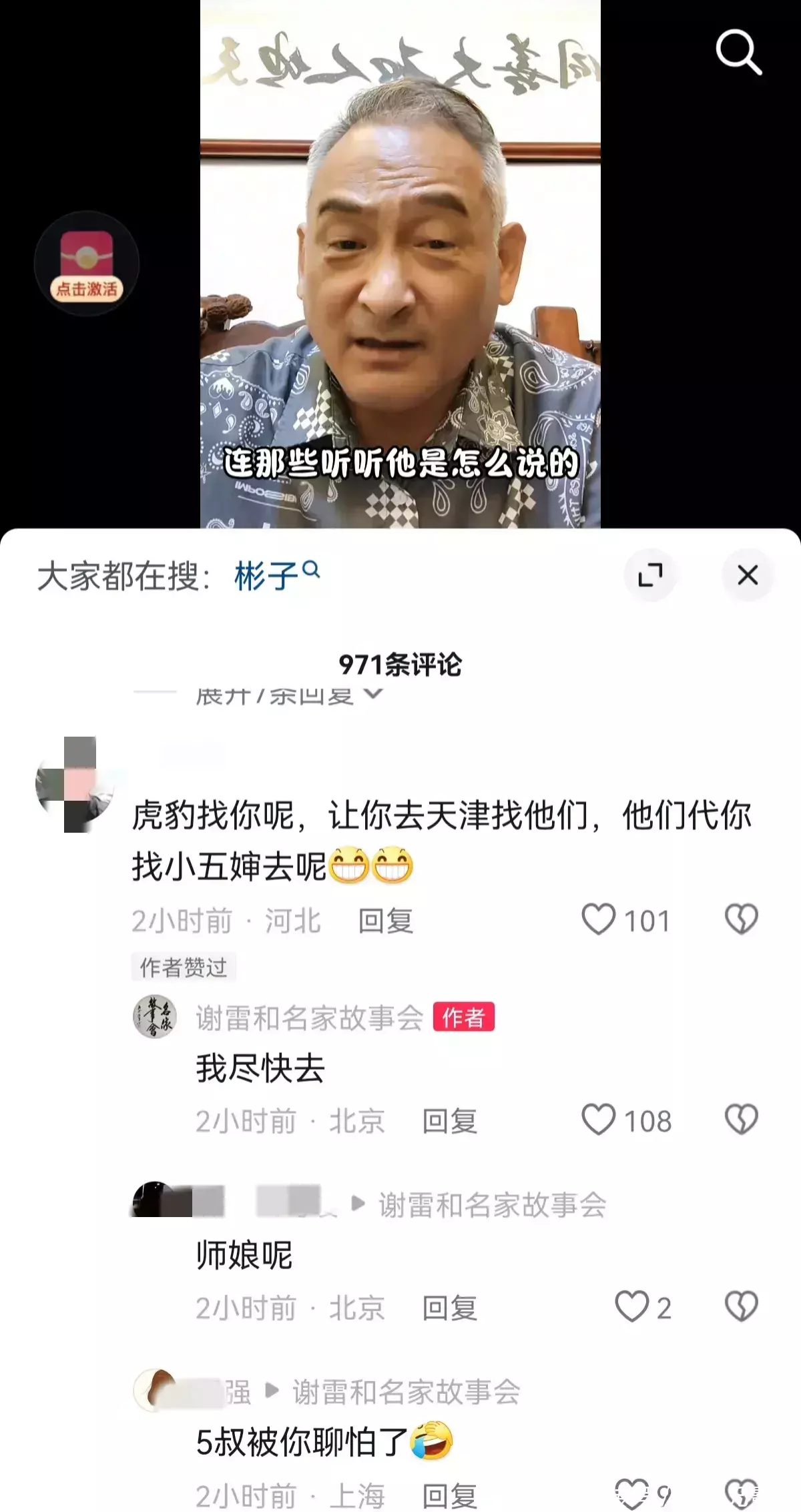801x1512 pixels.
Task: Expand the comments panel to full screen
Action: (650, 575)
